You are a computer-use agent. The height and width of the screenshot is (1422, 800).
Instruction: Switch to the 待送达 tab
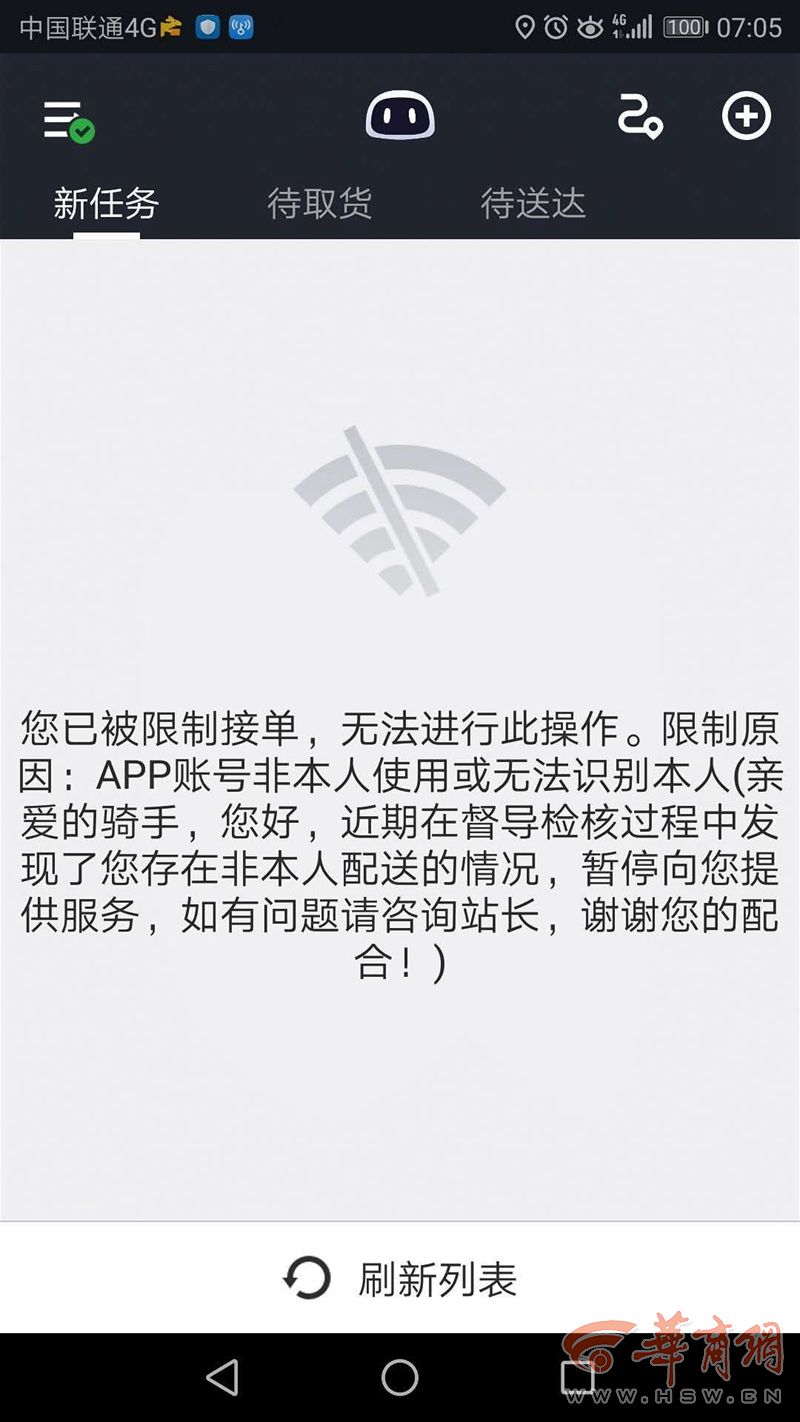click(533, 204)
